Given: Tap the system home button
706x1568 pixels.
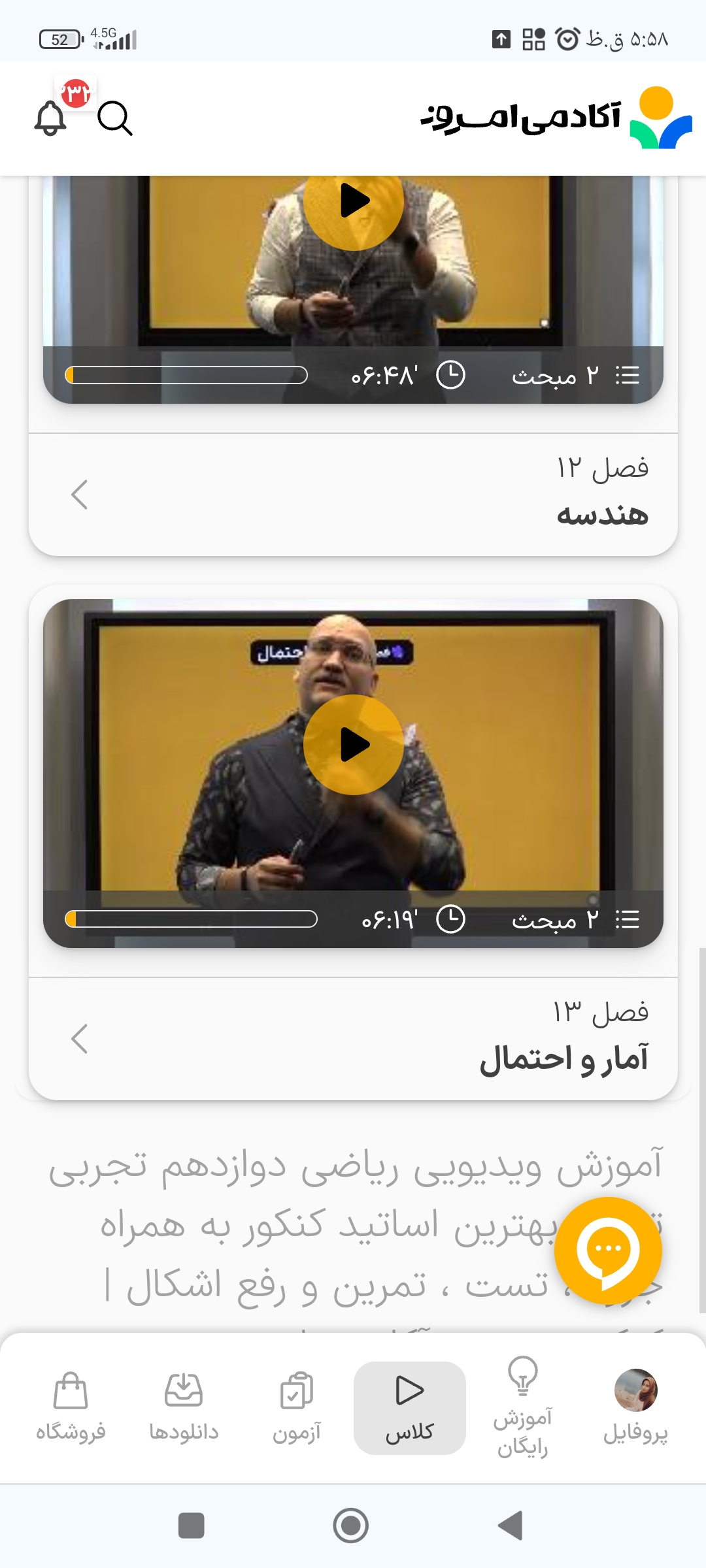Looking at the screenshot, I should pyautogui.click(x=351, y=1526).
